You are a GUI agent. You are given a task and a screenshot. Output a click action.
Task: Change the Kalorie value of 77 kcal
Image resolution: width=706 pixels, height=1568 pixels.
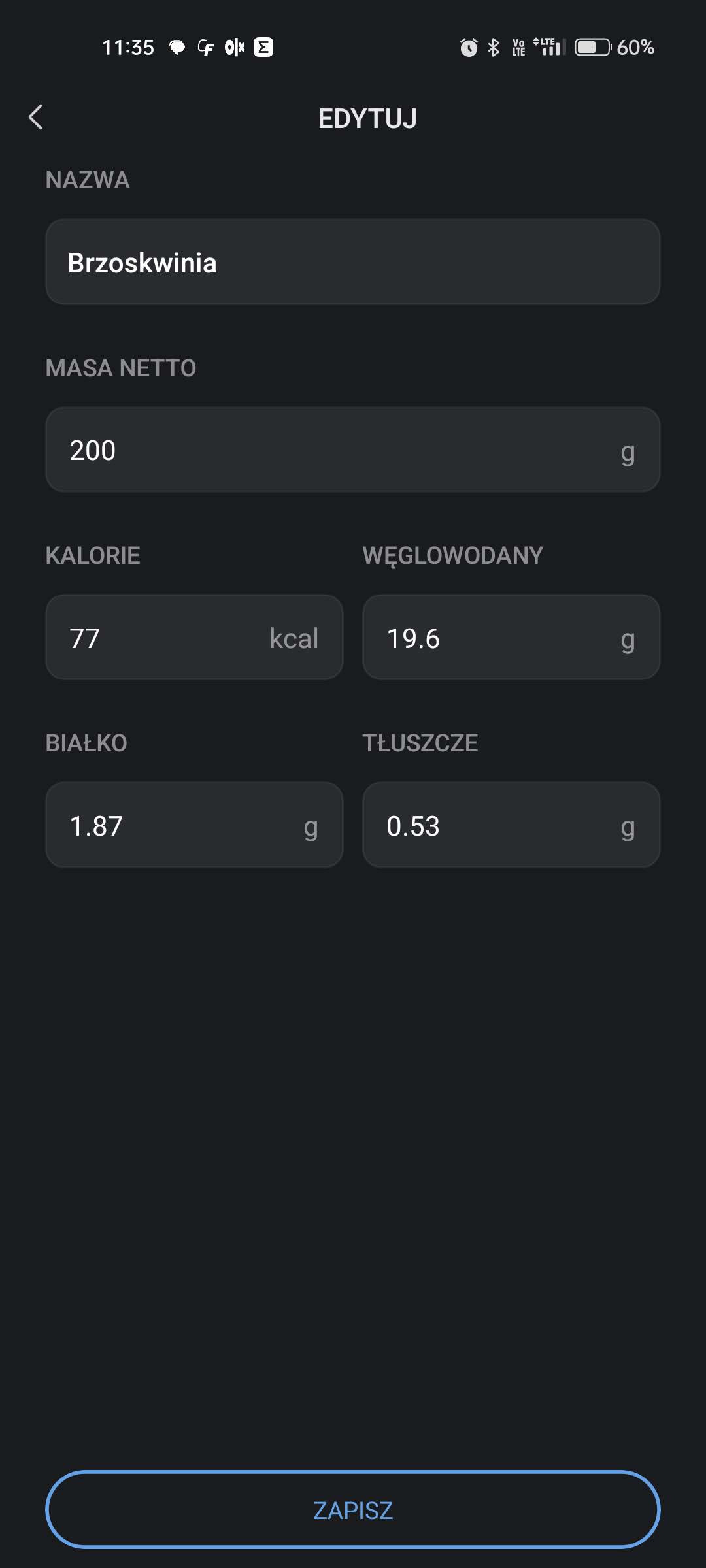click(194, 638)
